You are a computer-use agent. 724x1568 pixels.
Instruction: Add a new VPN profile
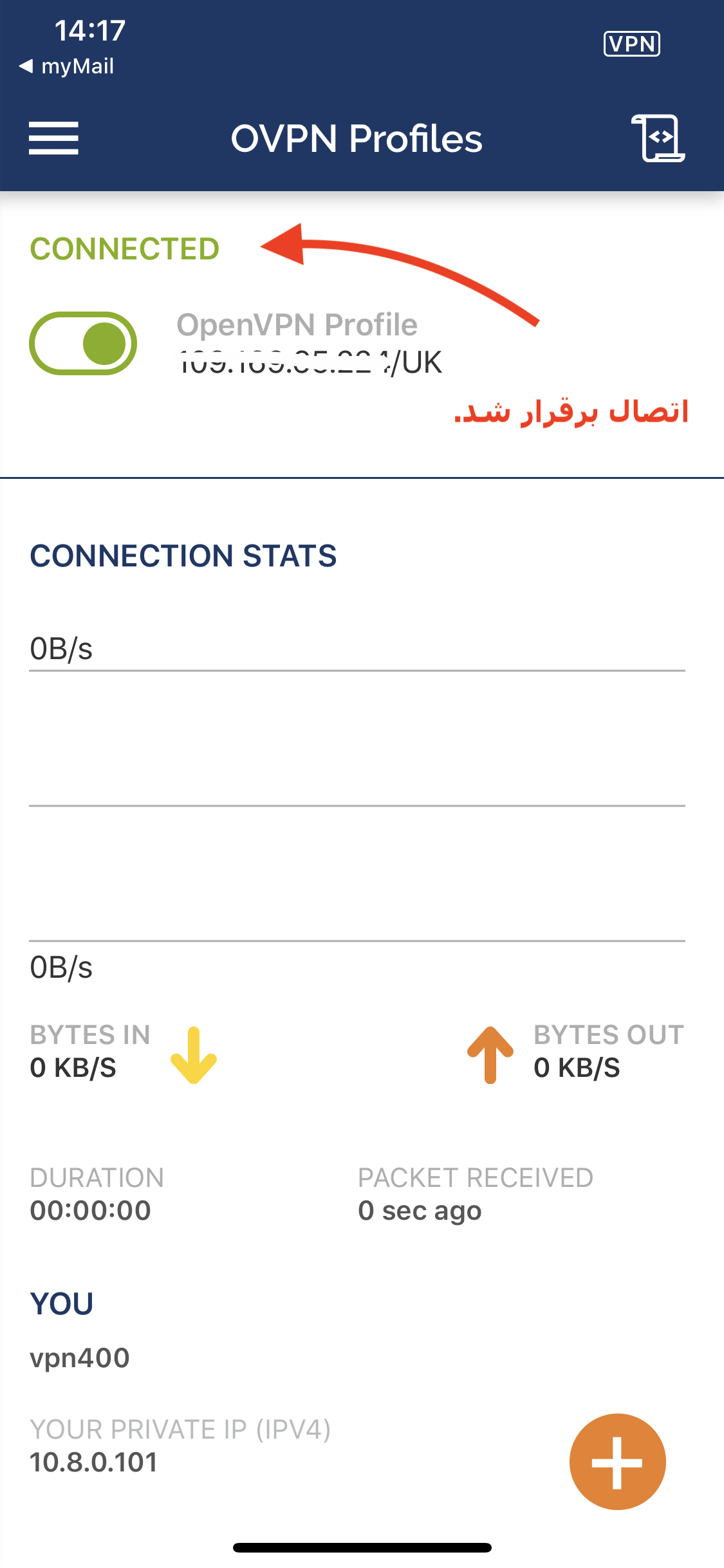[x=617, y=1462]
